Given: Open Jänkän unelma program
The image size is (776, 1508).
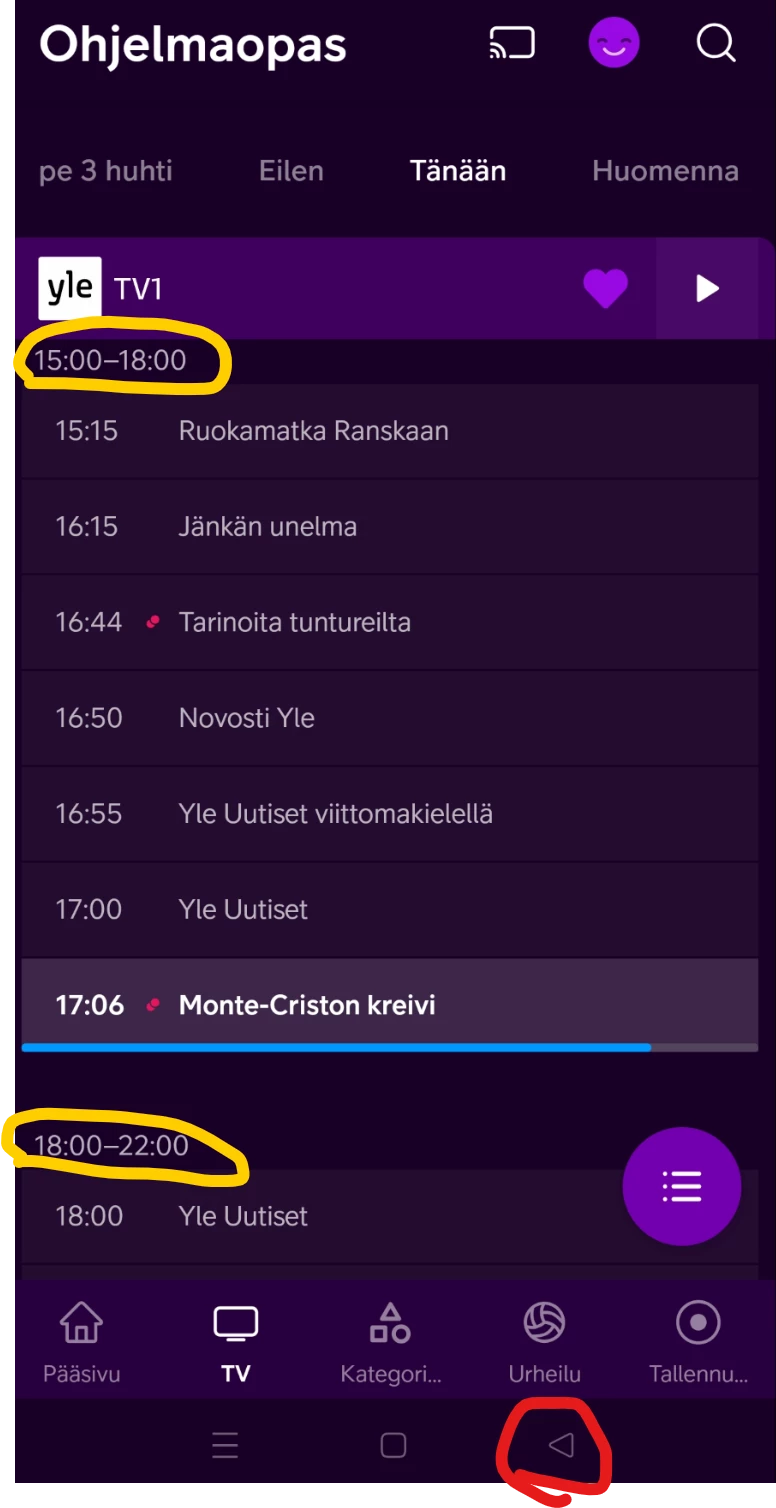Looking at the screenshot, I should pos(389,527).
